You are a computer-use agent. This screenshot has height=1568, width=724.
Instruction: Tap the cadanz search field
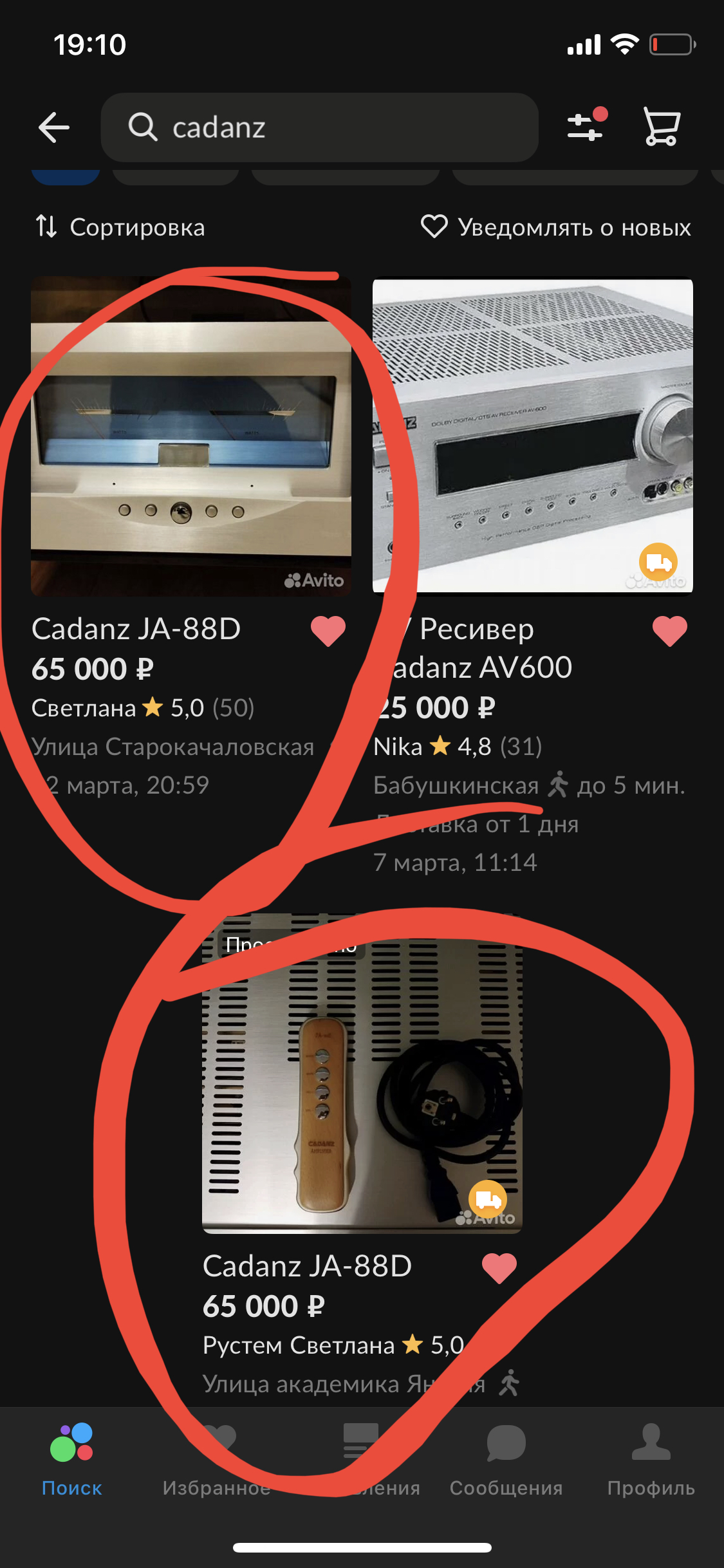point(319,127)
